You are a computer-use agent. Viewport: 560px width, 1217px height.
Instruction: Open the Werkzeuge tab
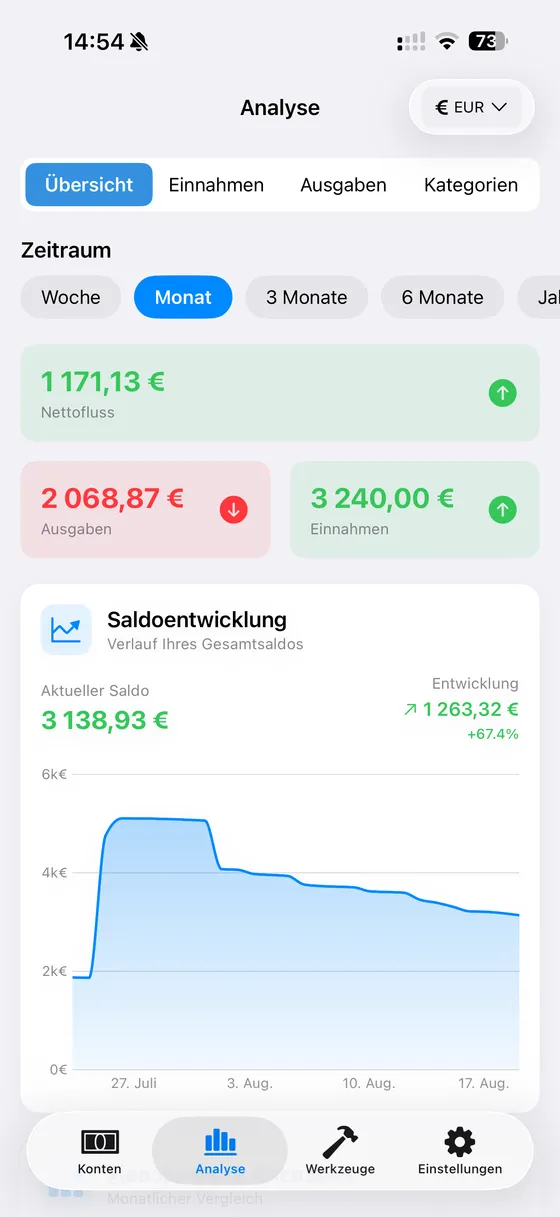(340, 1152)
